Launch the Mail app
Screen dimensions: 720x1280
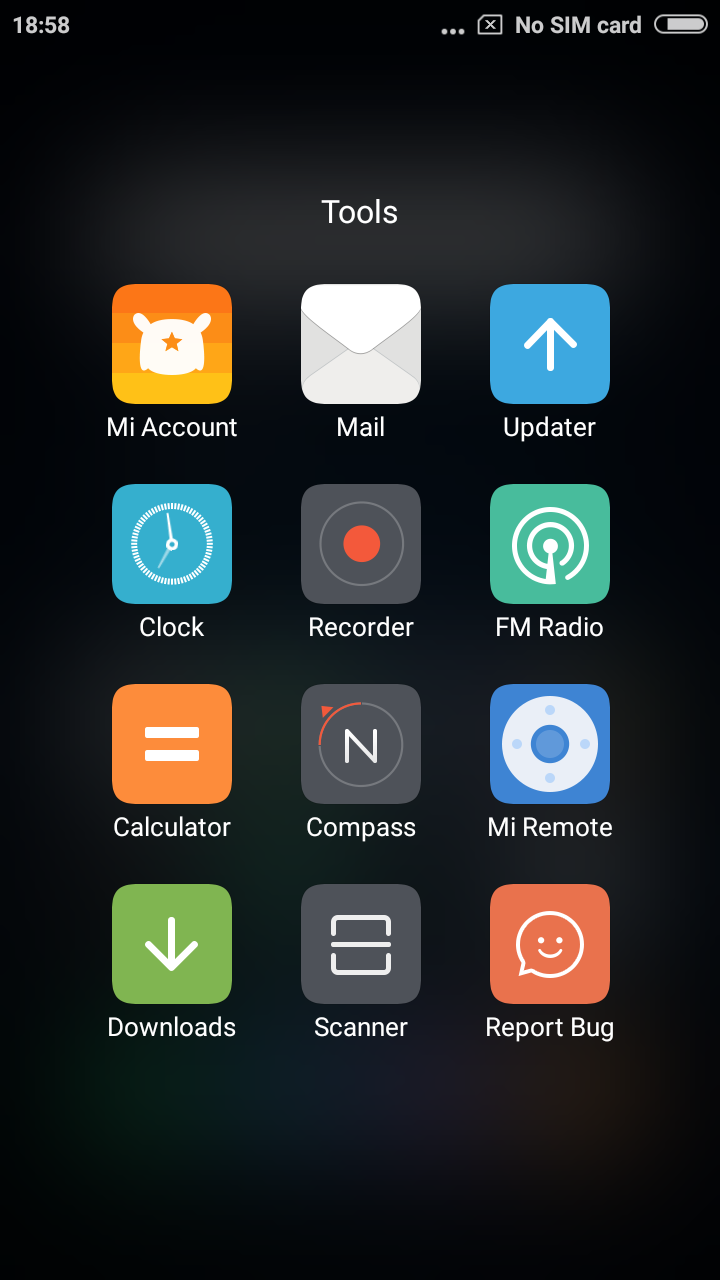point(361,344)
